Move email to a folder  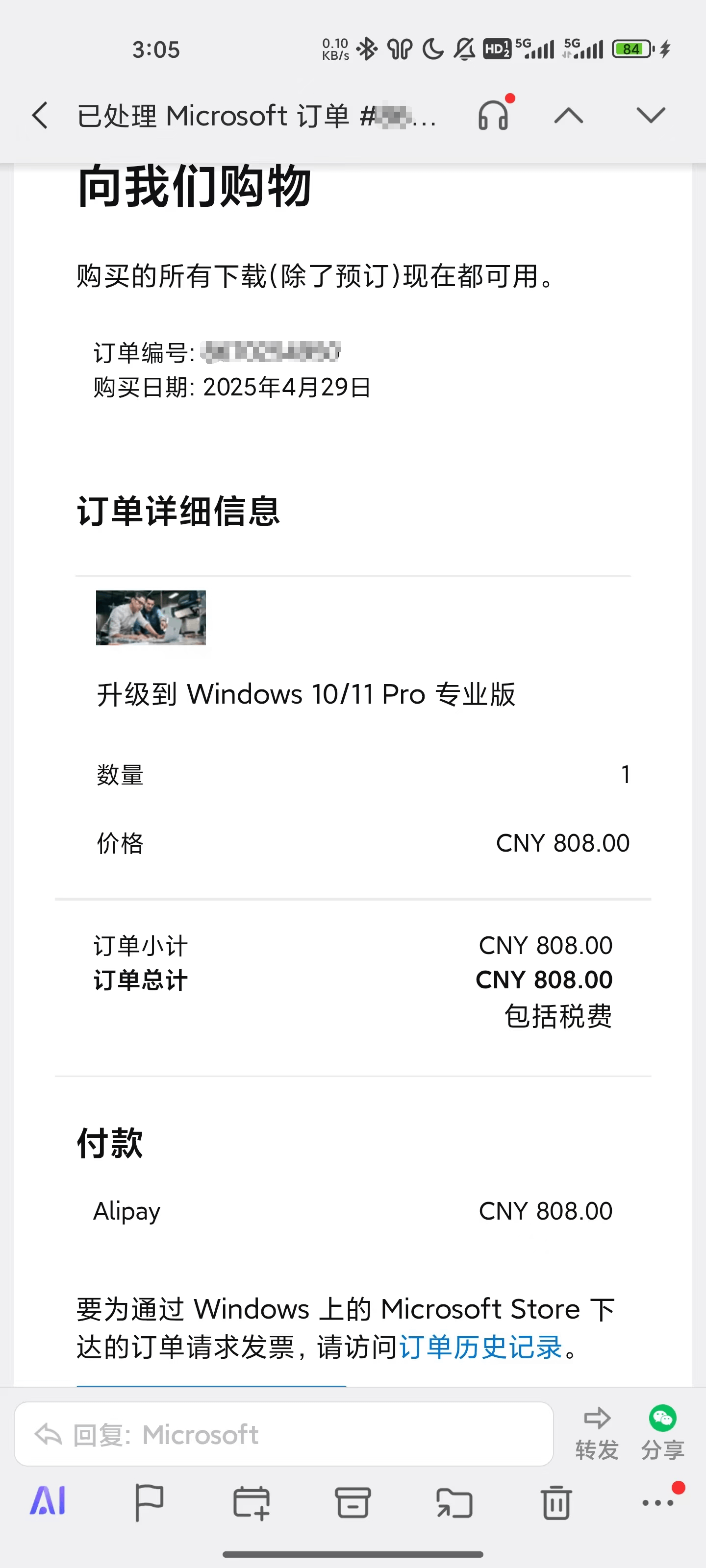point(454,1502)
